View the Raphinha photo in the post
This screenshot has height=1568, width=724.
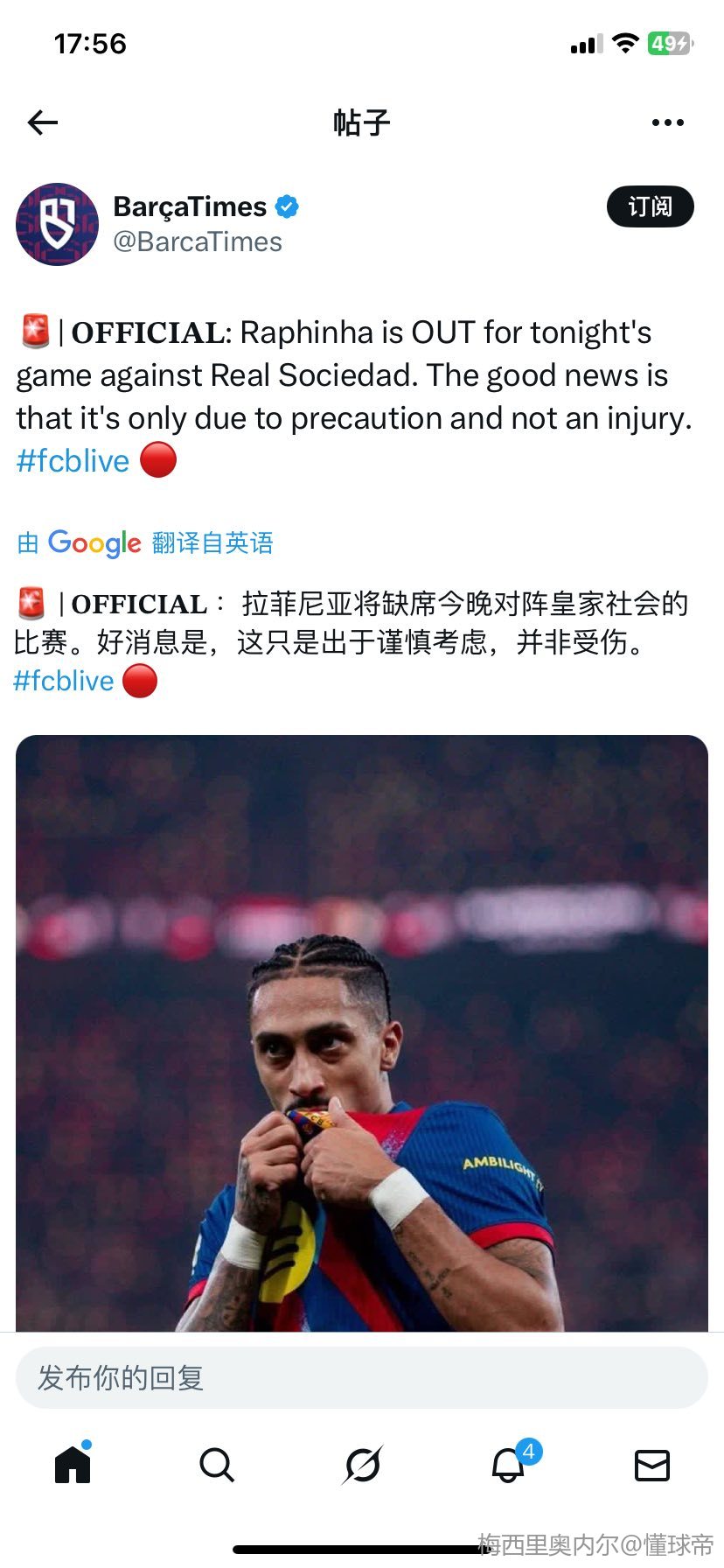pyautogui.click(x=362, y=1032)
